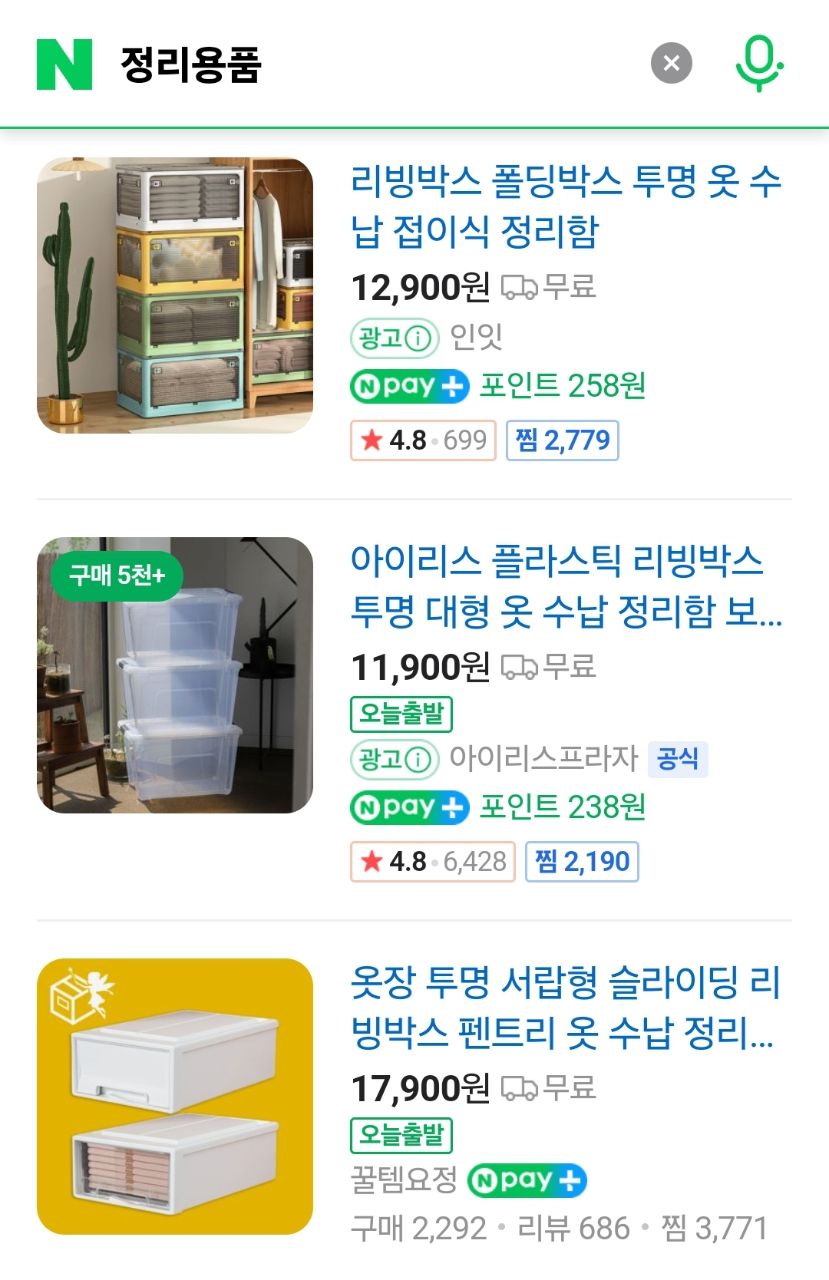
Task: Clear the search text with the X button
Action: click(672, 65)
